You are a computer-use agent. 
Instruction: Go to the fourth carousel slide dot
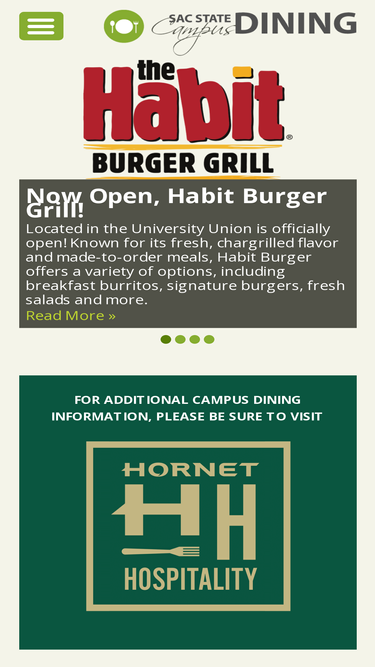coord(209,339)
